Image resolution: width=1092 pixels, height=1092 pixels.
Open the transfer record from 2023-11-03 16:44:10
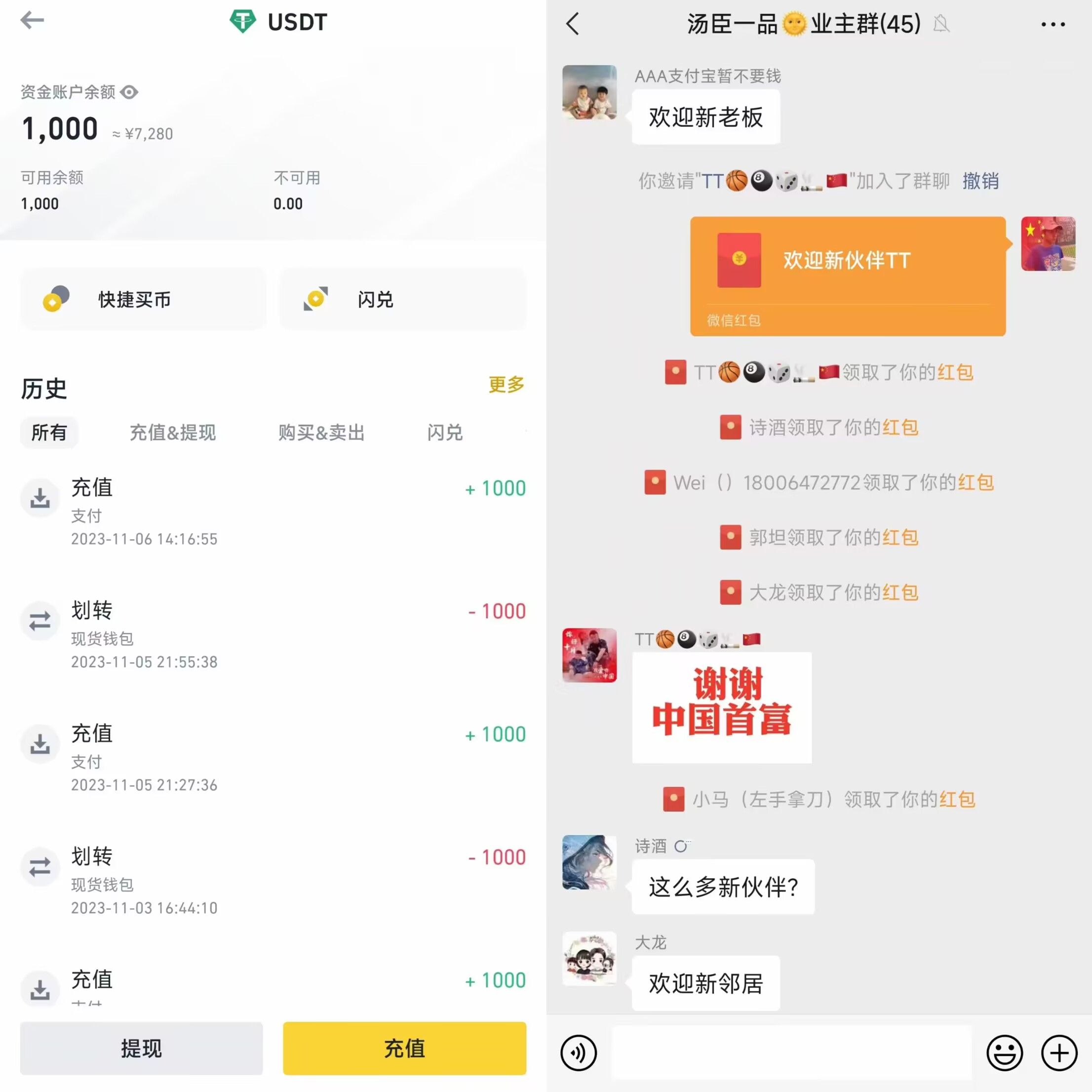(x=273, y=881)
